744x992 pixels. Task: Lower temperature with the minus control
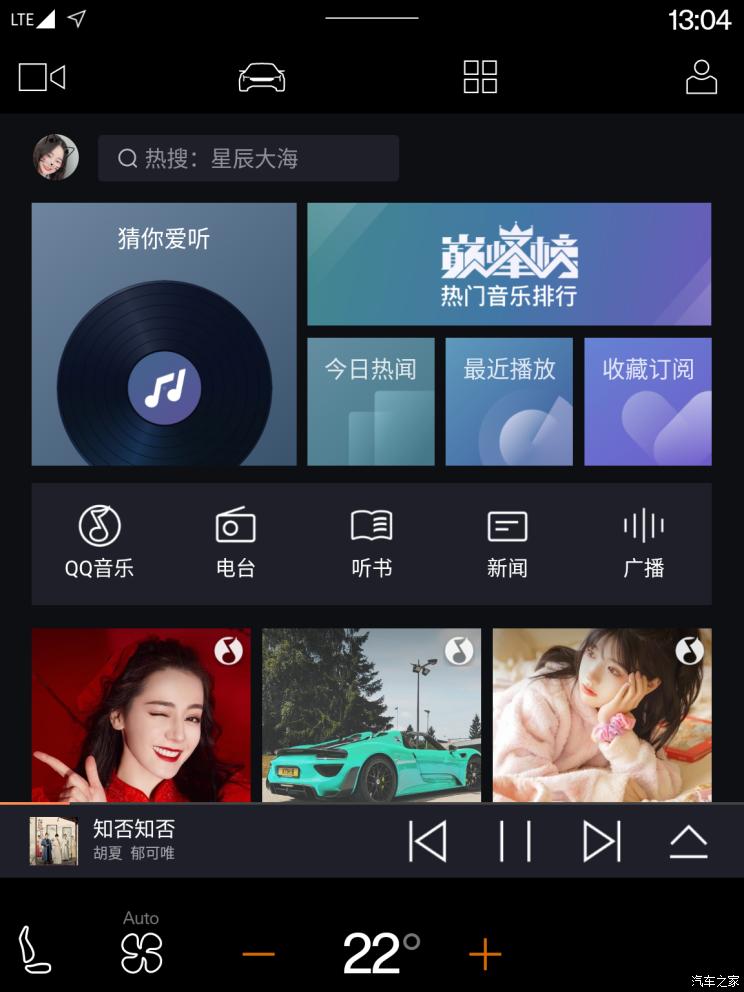pyautogui.click(x=258, y=956)
